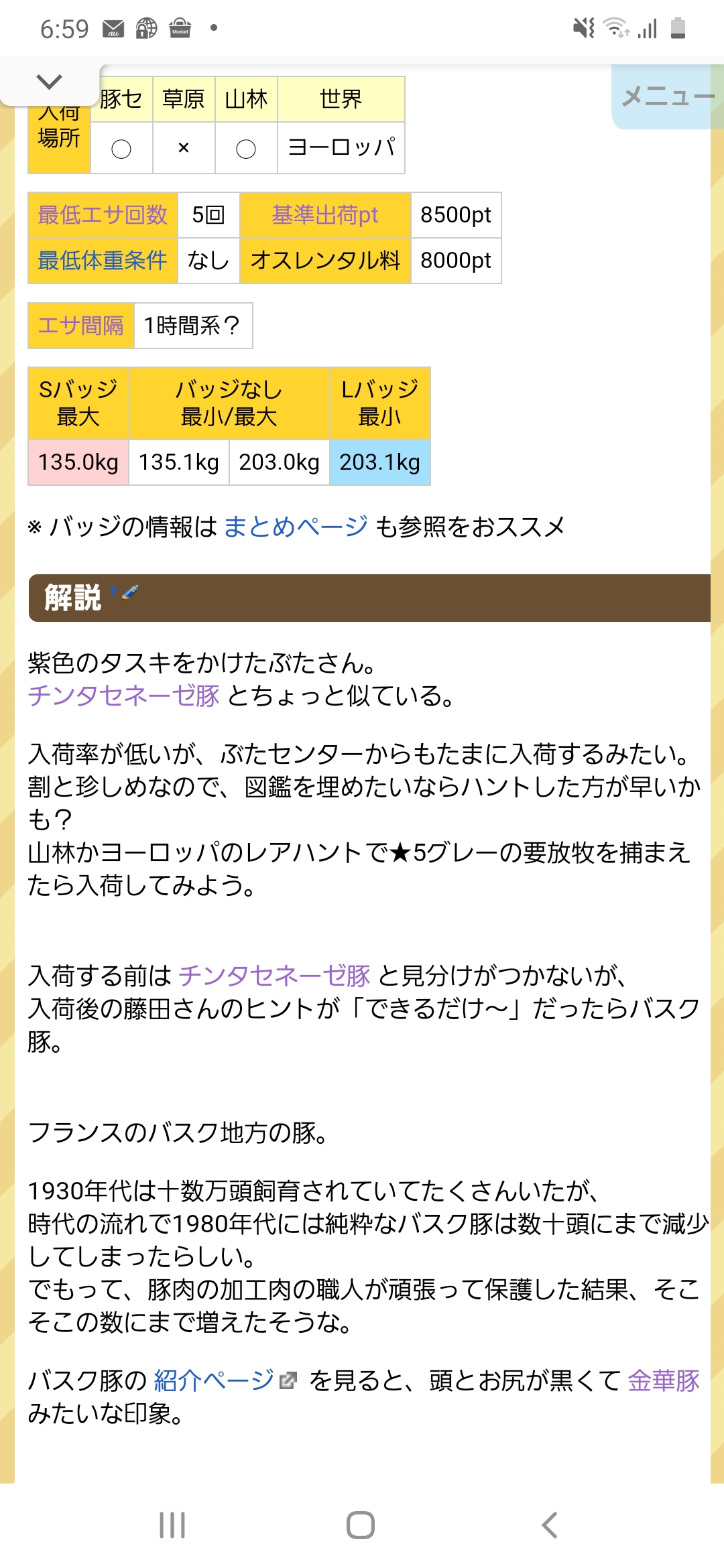Screen dimensions: 724x1568
Task: Open チンタセネーゼ豚 link beside とちょっと似ている
Action: (124, 696)
